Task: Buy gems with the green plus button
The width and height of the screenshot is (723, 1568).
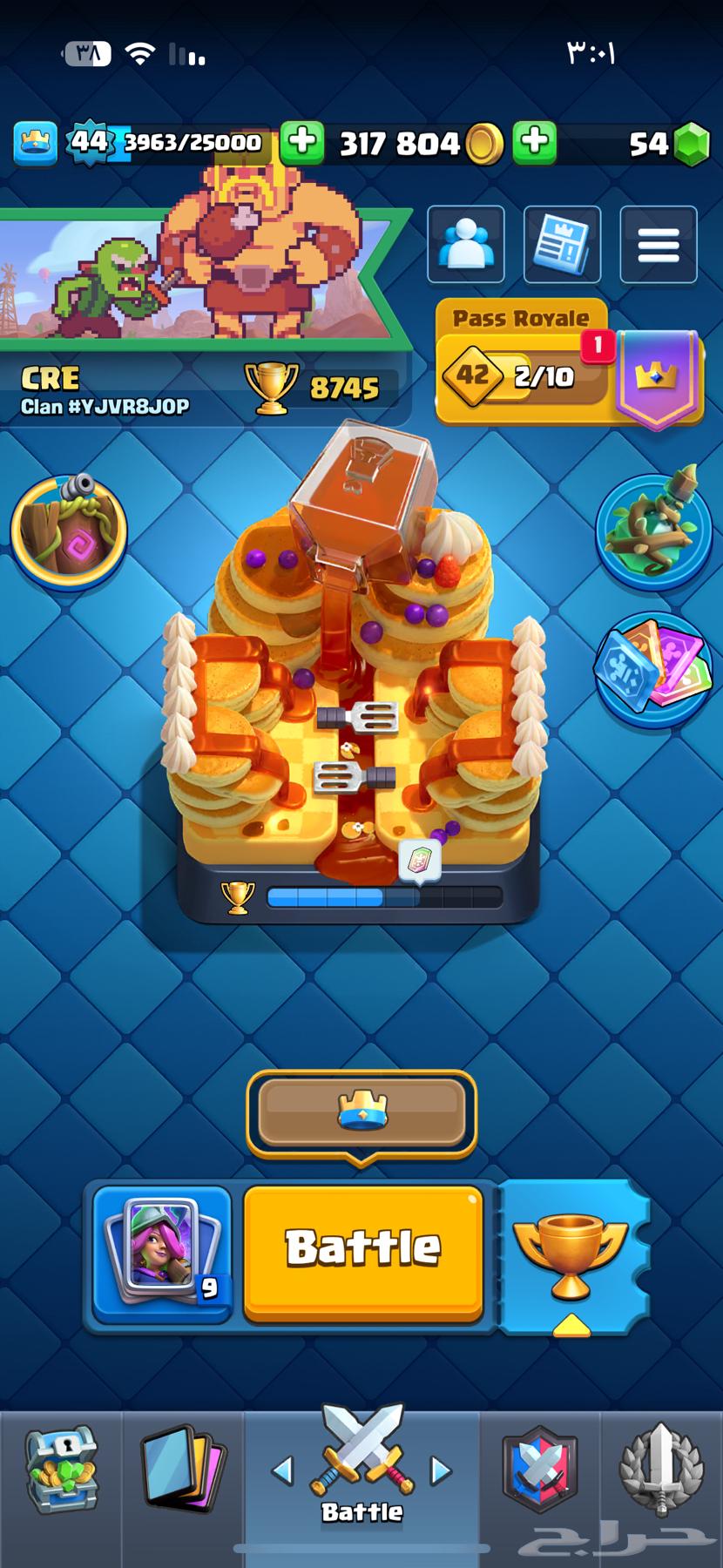Action: click(x=535, y=142)
